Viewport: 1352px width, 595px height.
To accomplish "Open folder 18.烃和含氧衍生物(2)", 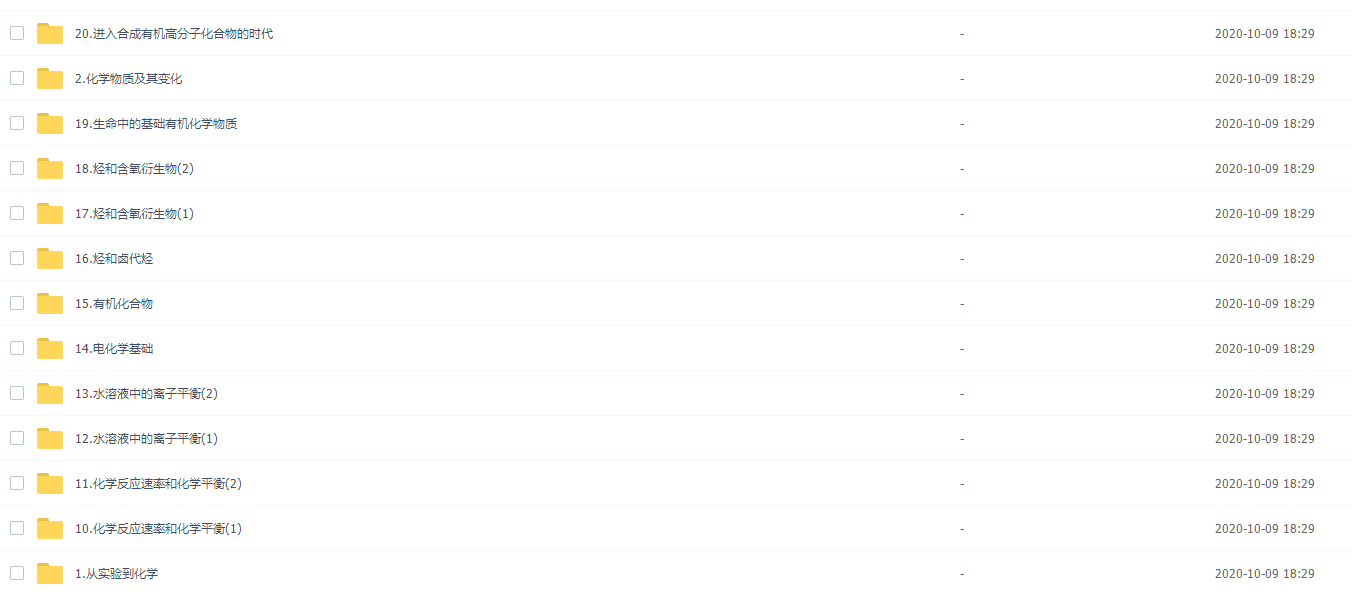I will click(x=134, y=169).
